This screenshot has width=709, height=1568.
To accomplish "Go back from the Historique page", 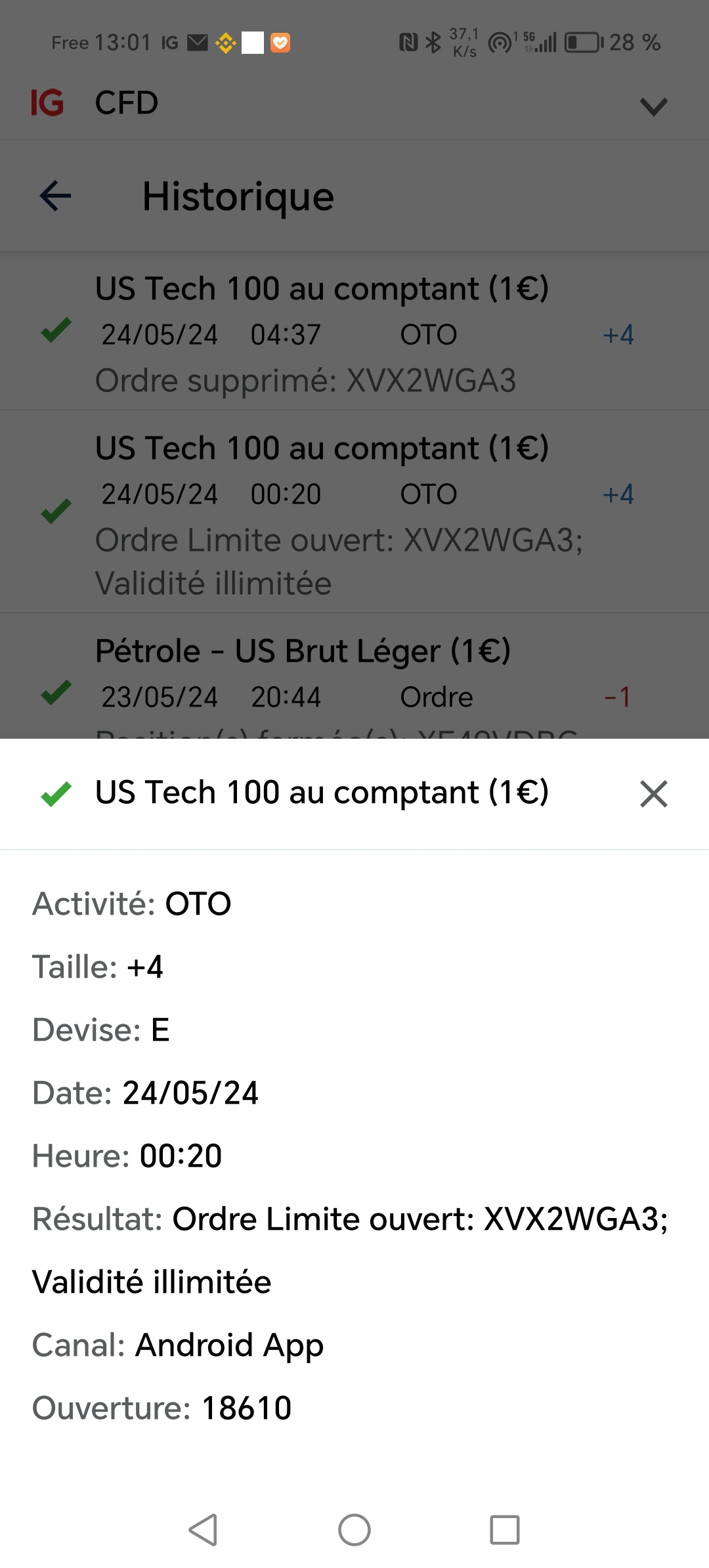I will tap(56, 196).
